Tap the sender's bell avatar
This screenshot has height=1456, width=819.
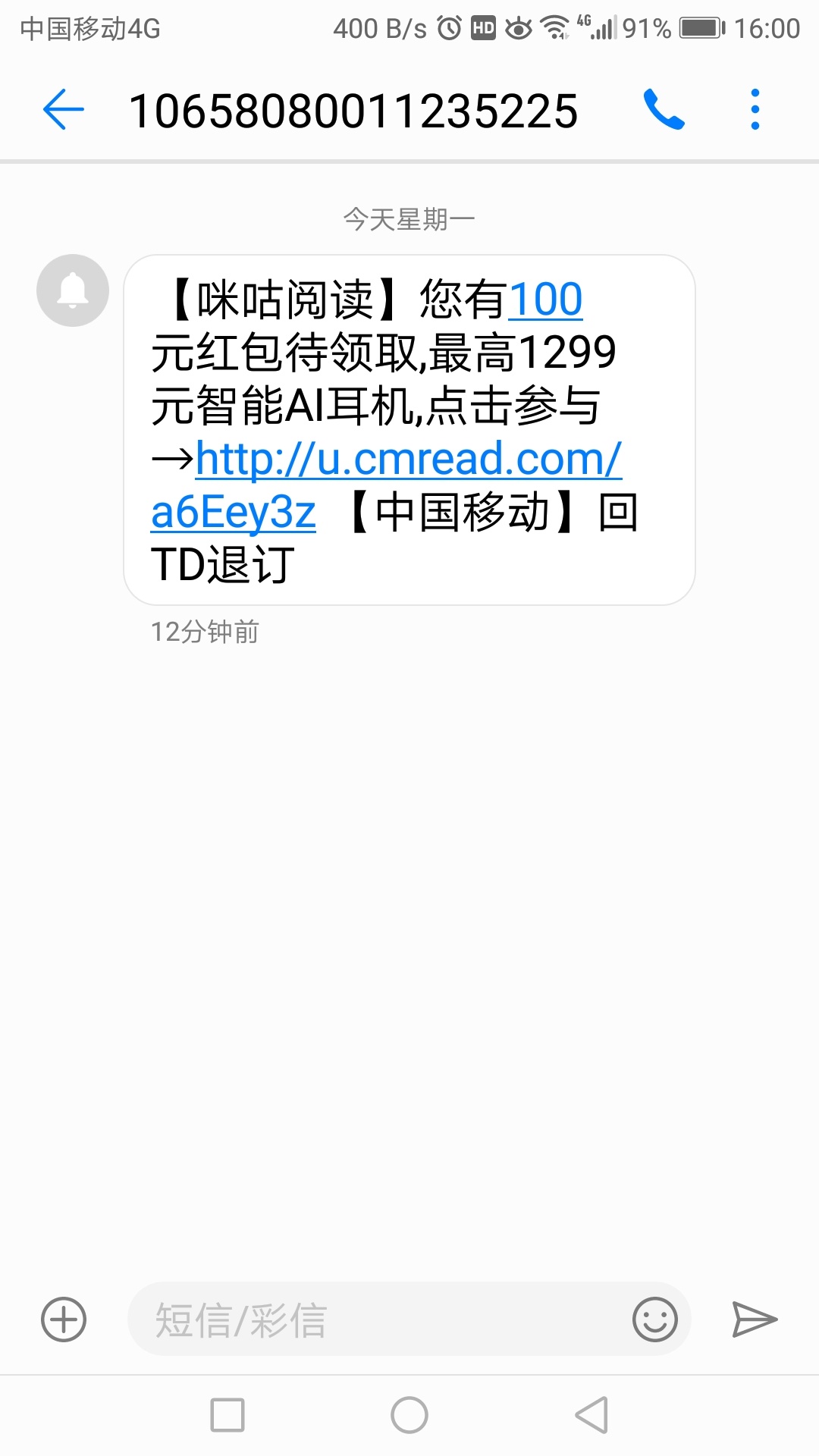[x=73, y=290]
